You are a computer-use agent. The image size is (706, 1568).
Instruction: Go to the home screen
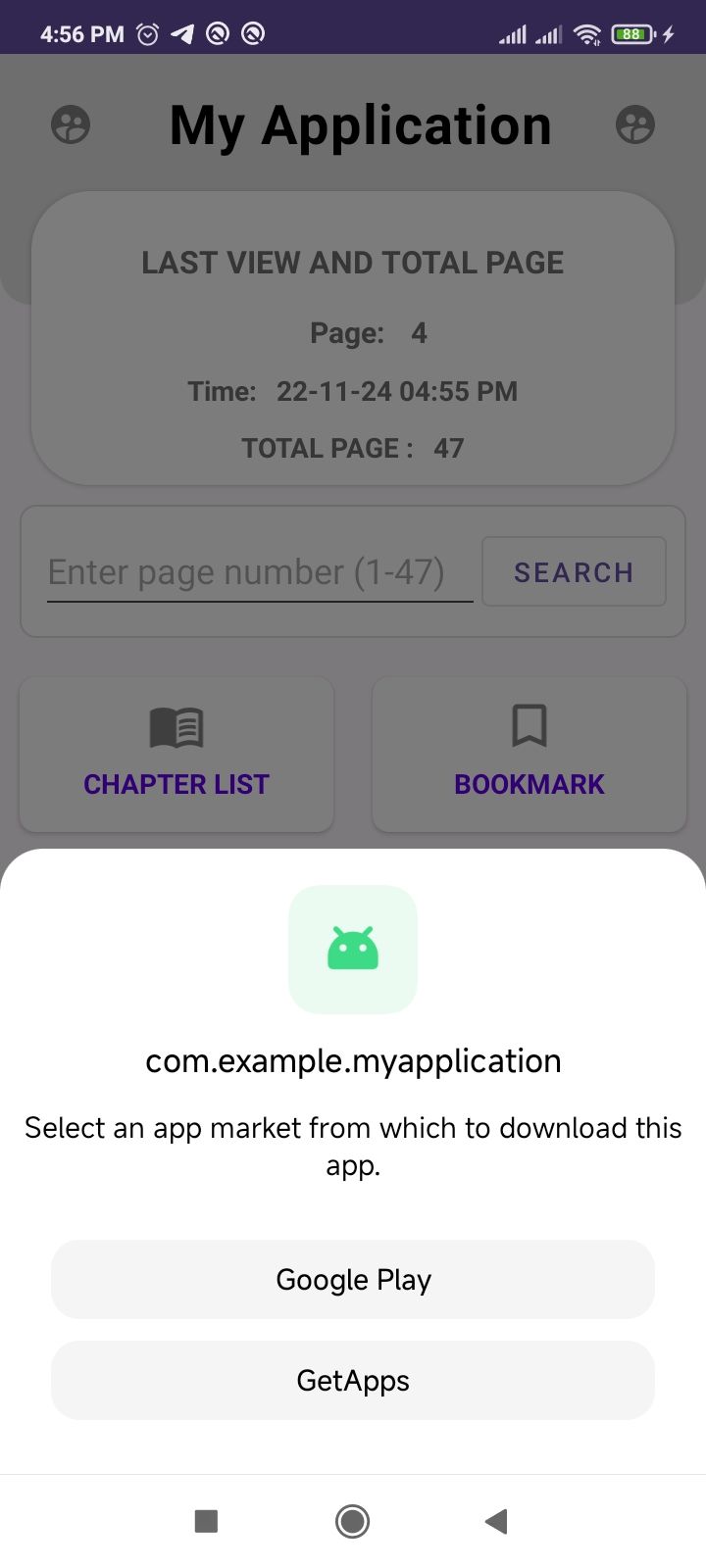click(x=353, y=1521)
